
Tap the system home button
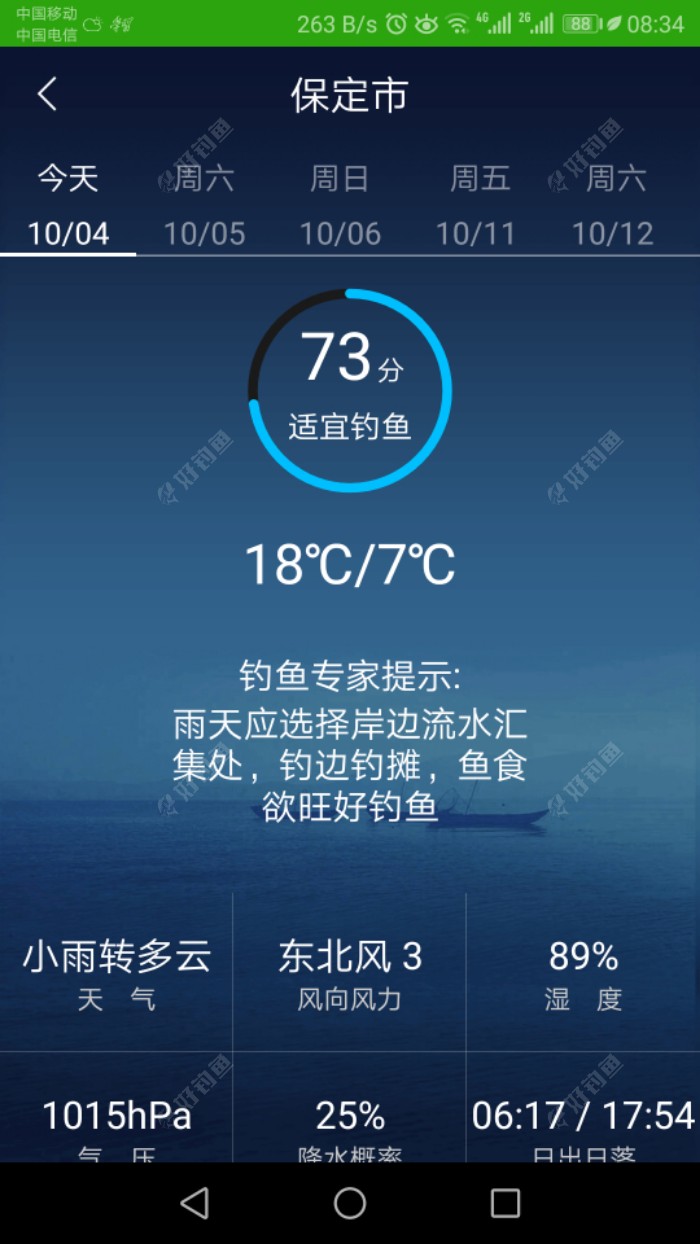(350, 1203)
